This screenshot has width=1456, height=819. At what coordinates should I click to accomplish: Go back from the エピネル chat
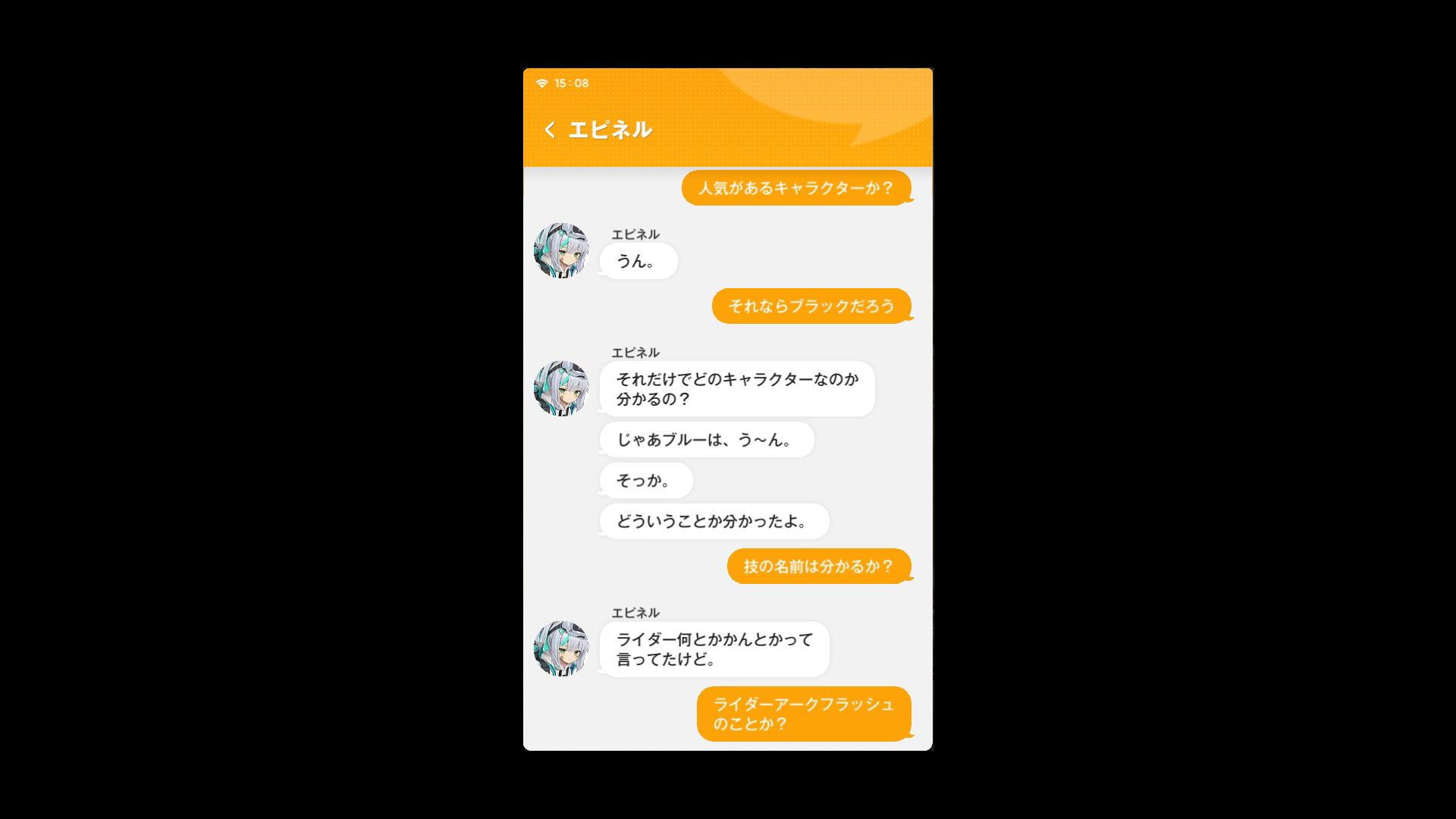pyautogui.click(x=550, y=130)
